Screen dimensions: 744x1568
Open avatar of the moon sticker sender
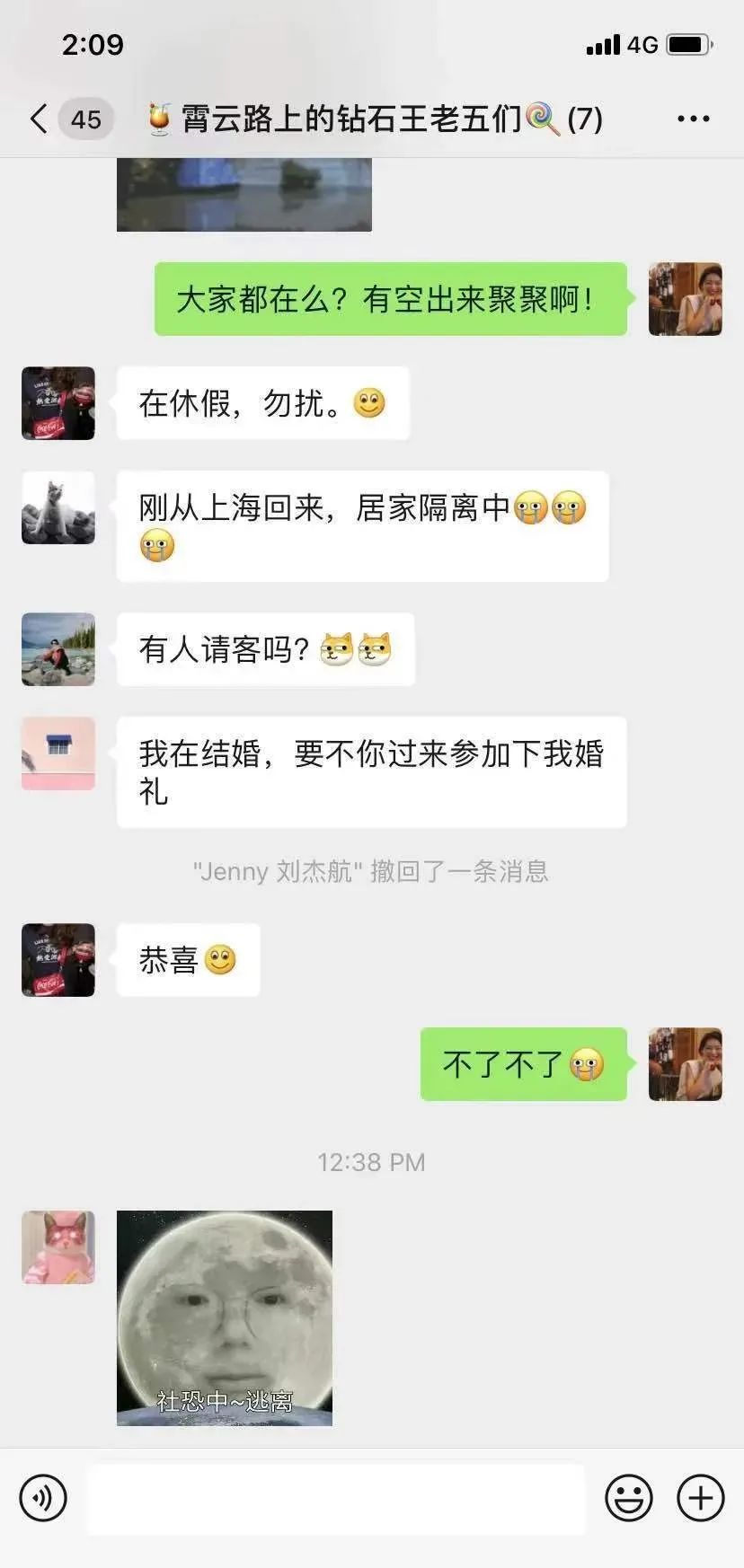tap(58, 1246)
